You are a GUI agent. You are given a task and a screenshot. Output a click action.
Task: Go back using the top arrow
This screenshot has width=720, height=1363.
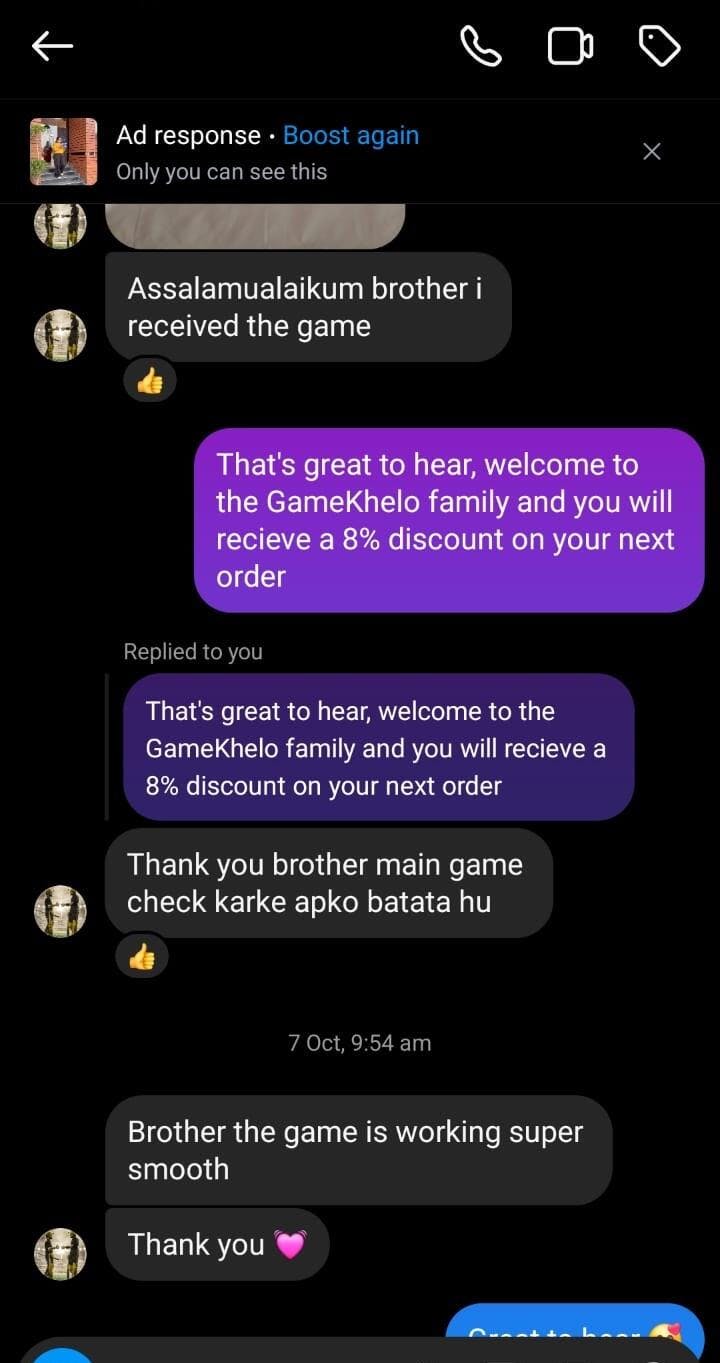coord(52,46)
